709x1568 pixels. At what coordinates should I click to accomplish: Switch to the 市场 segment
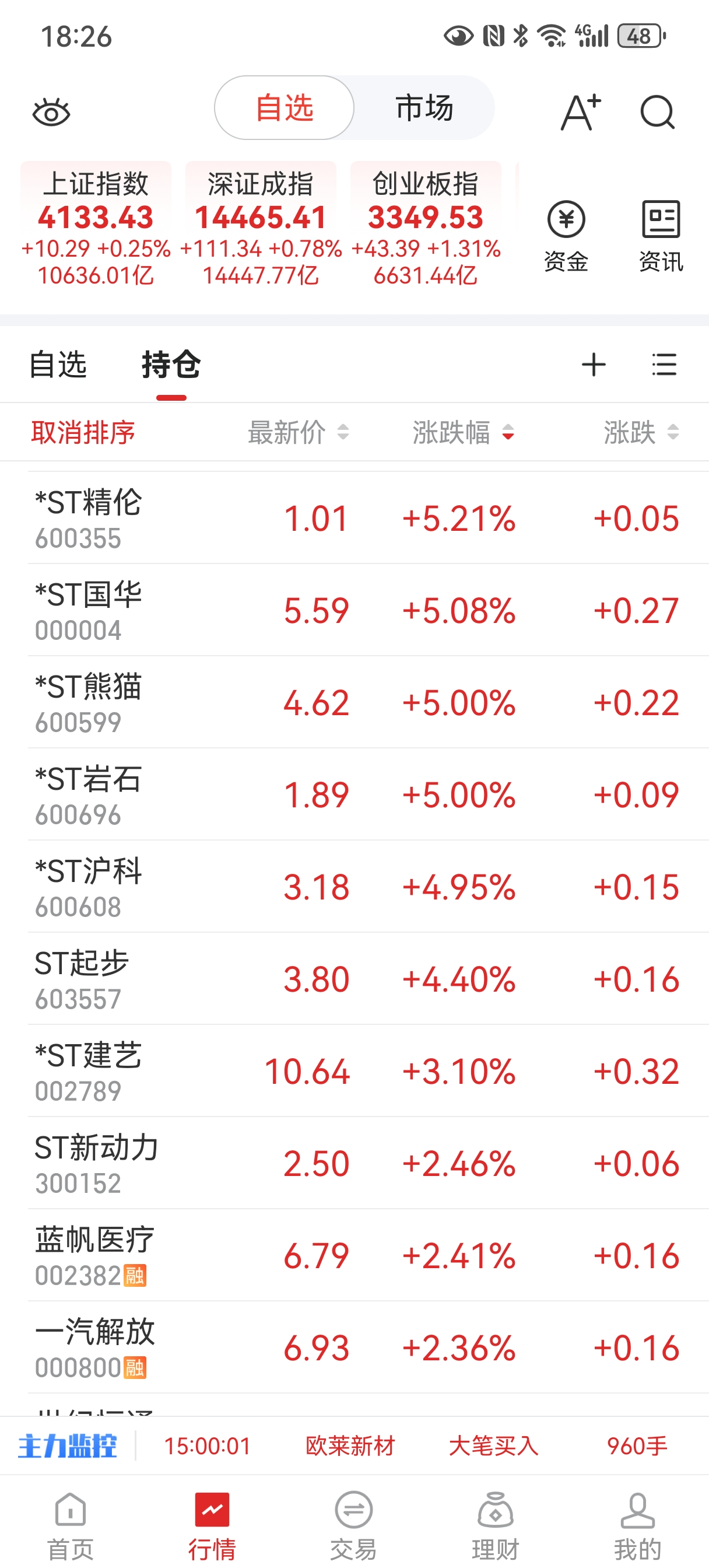(424, 108)
